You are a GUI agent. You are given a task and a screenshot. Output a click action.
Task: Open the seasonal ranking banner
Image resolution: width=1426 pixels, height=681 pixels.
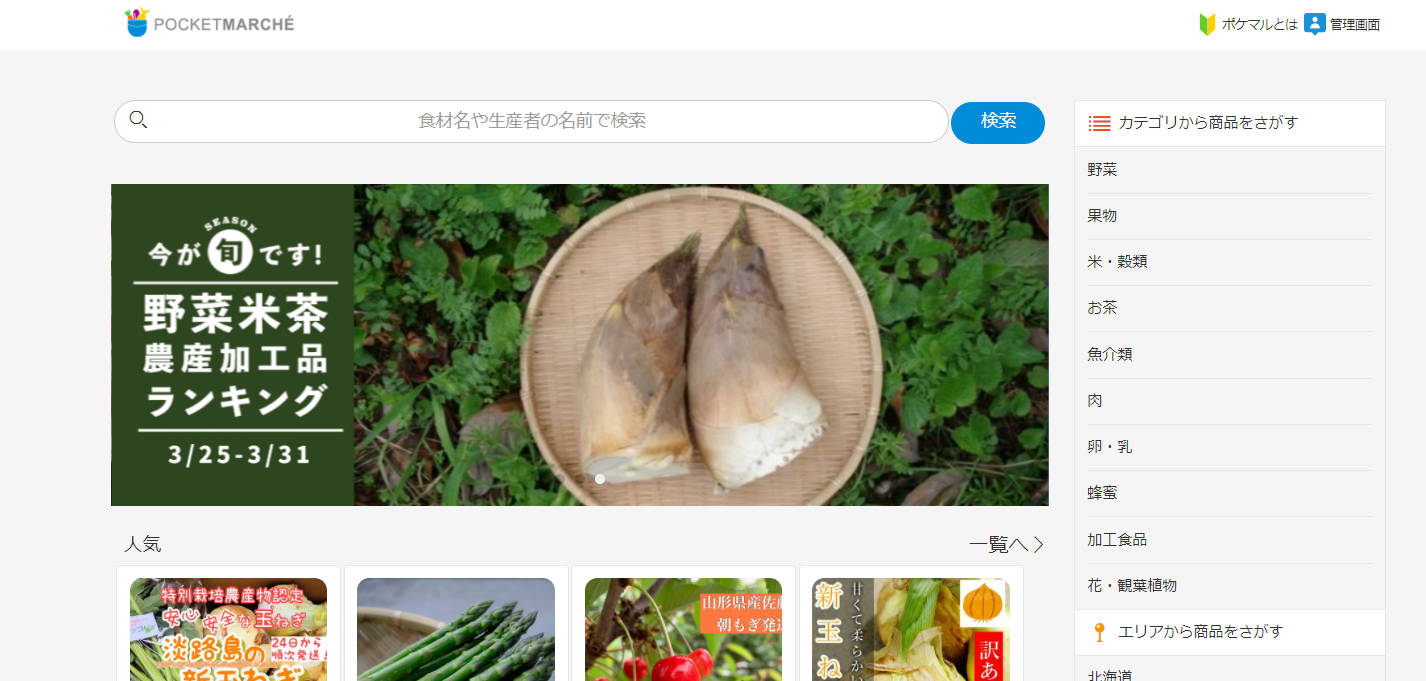coord(579,345)
